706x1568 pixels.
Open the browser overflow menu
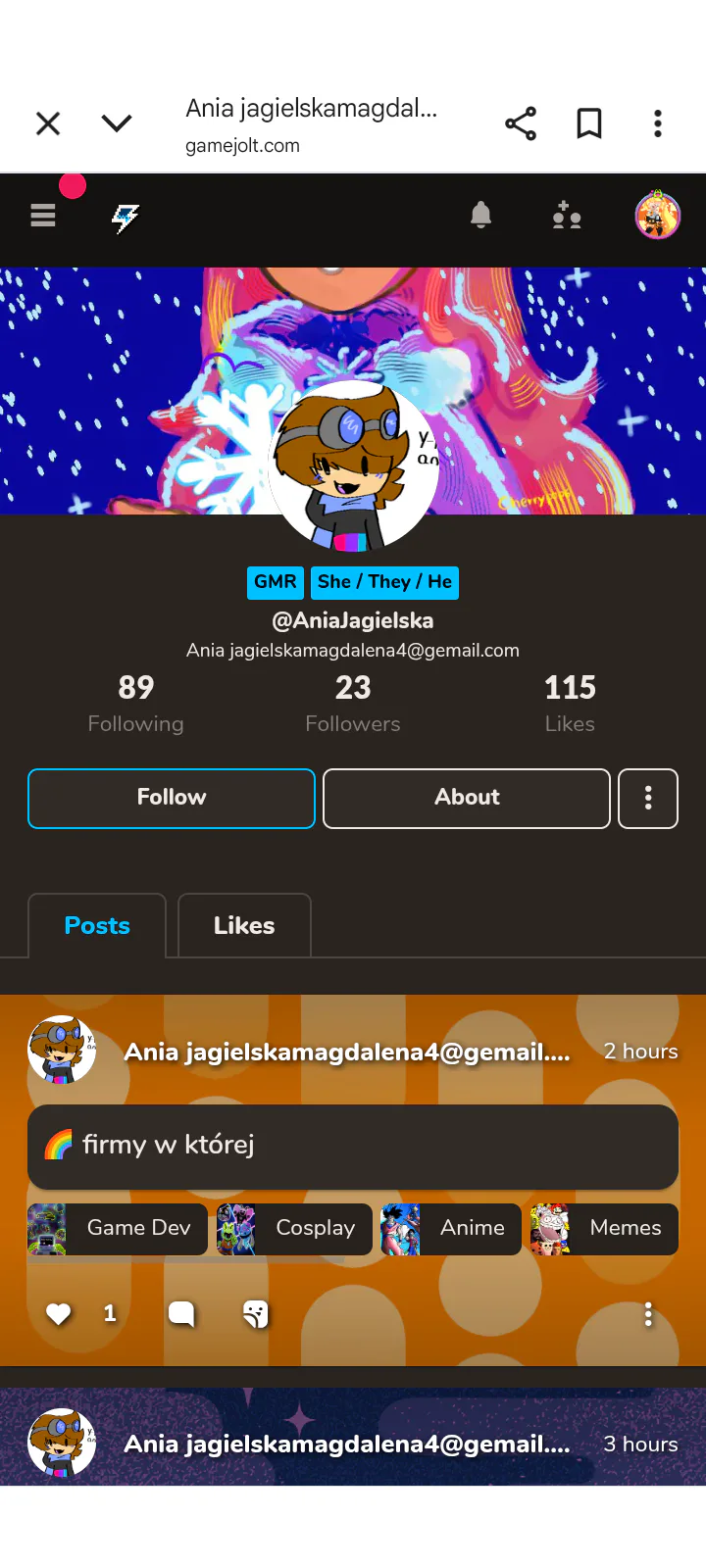(658, 123)
